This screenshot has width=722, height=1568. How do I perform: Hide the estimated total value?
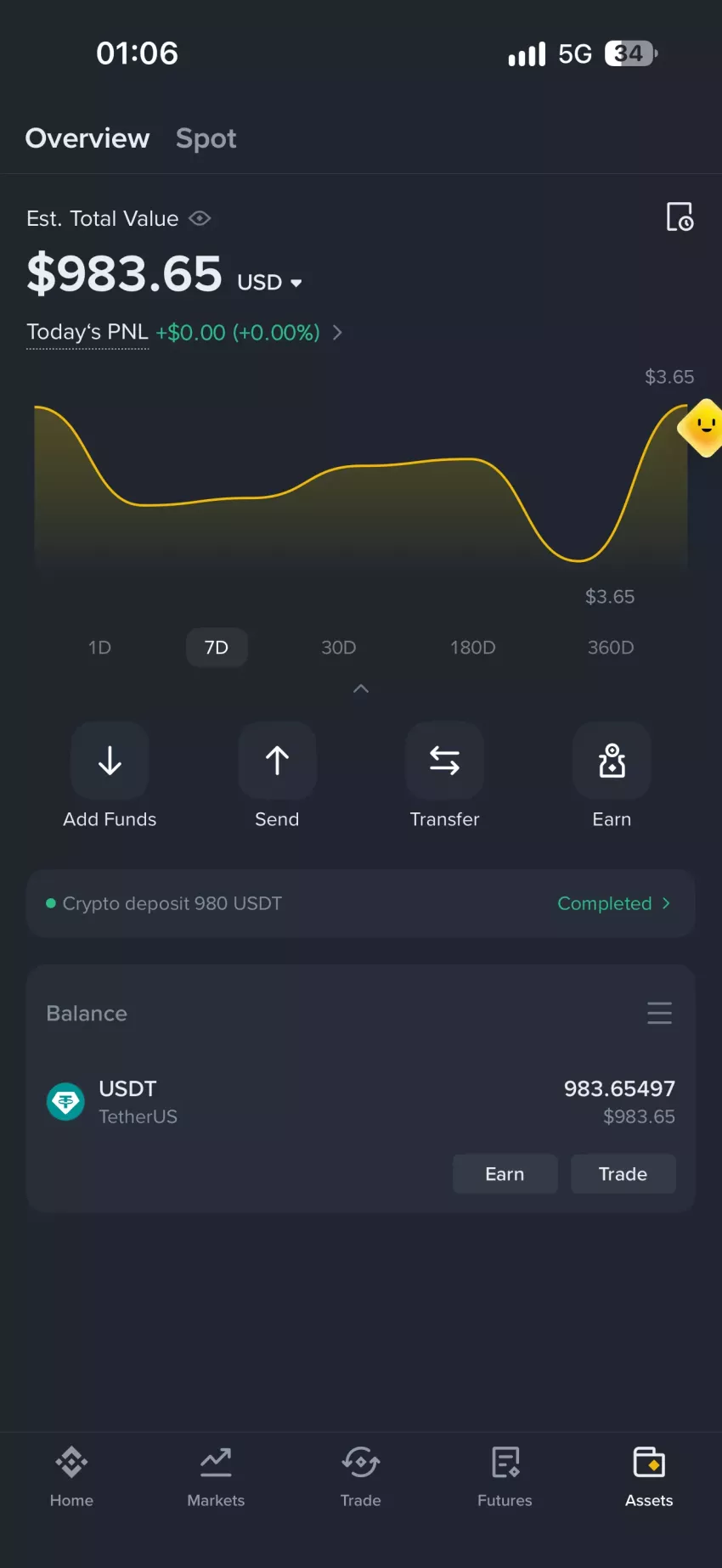(x=200, y=218)
